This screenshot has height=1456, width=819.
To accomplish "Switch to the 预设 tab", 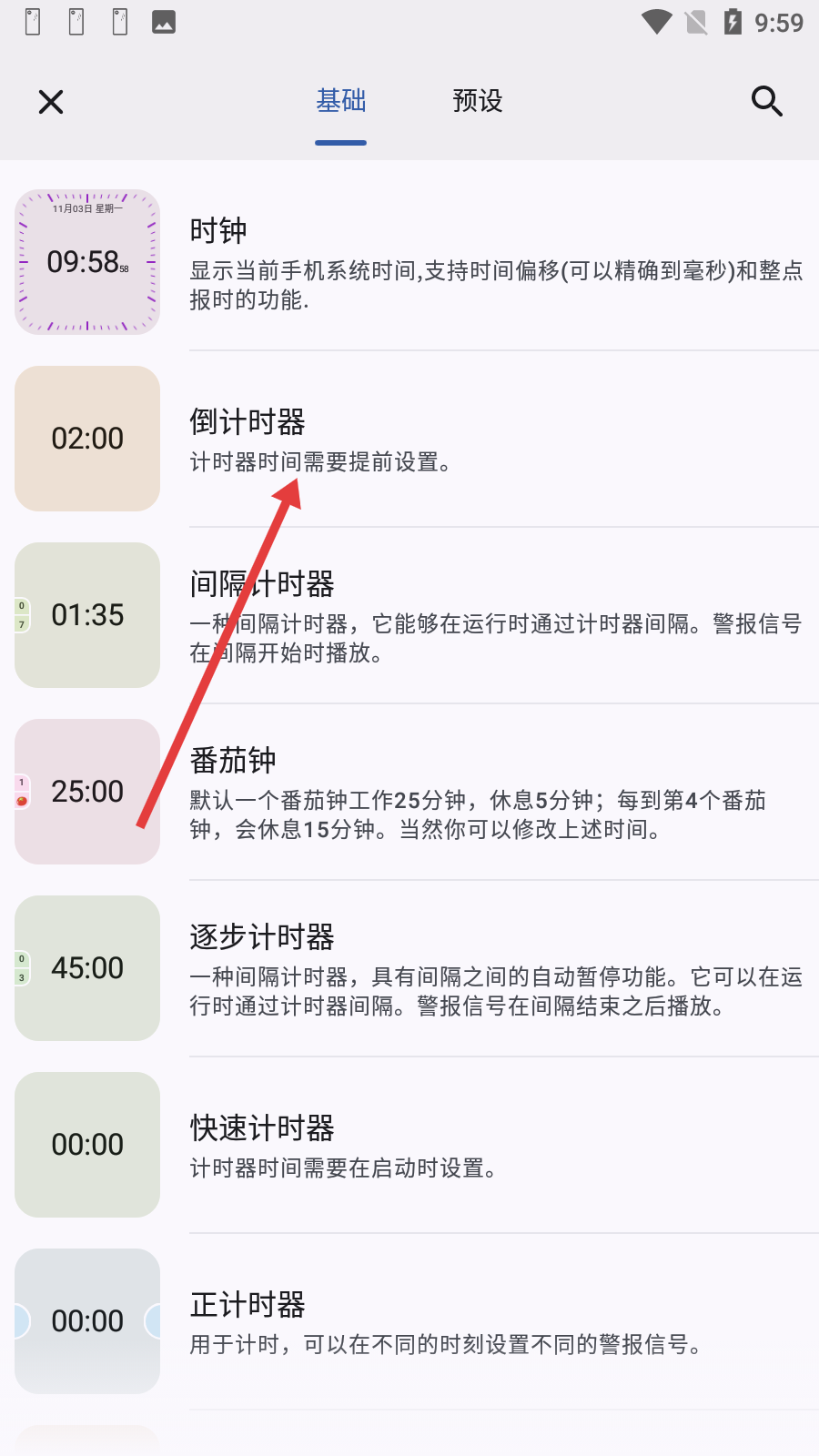I will point(477,101).
